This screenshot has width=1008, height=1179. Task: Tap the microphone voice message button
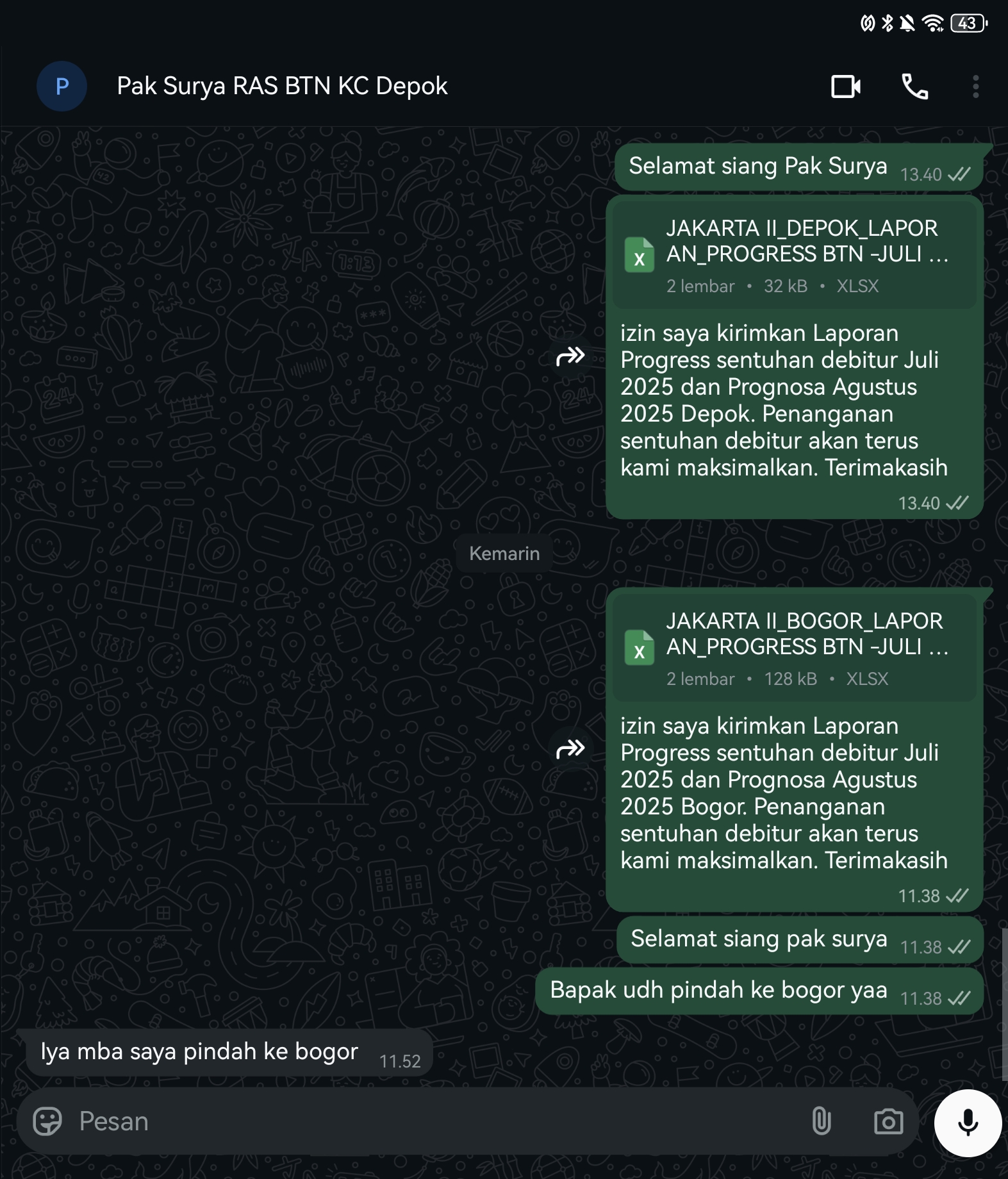(x=967, y=1123)
